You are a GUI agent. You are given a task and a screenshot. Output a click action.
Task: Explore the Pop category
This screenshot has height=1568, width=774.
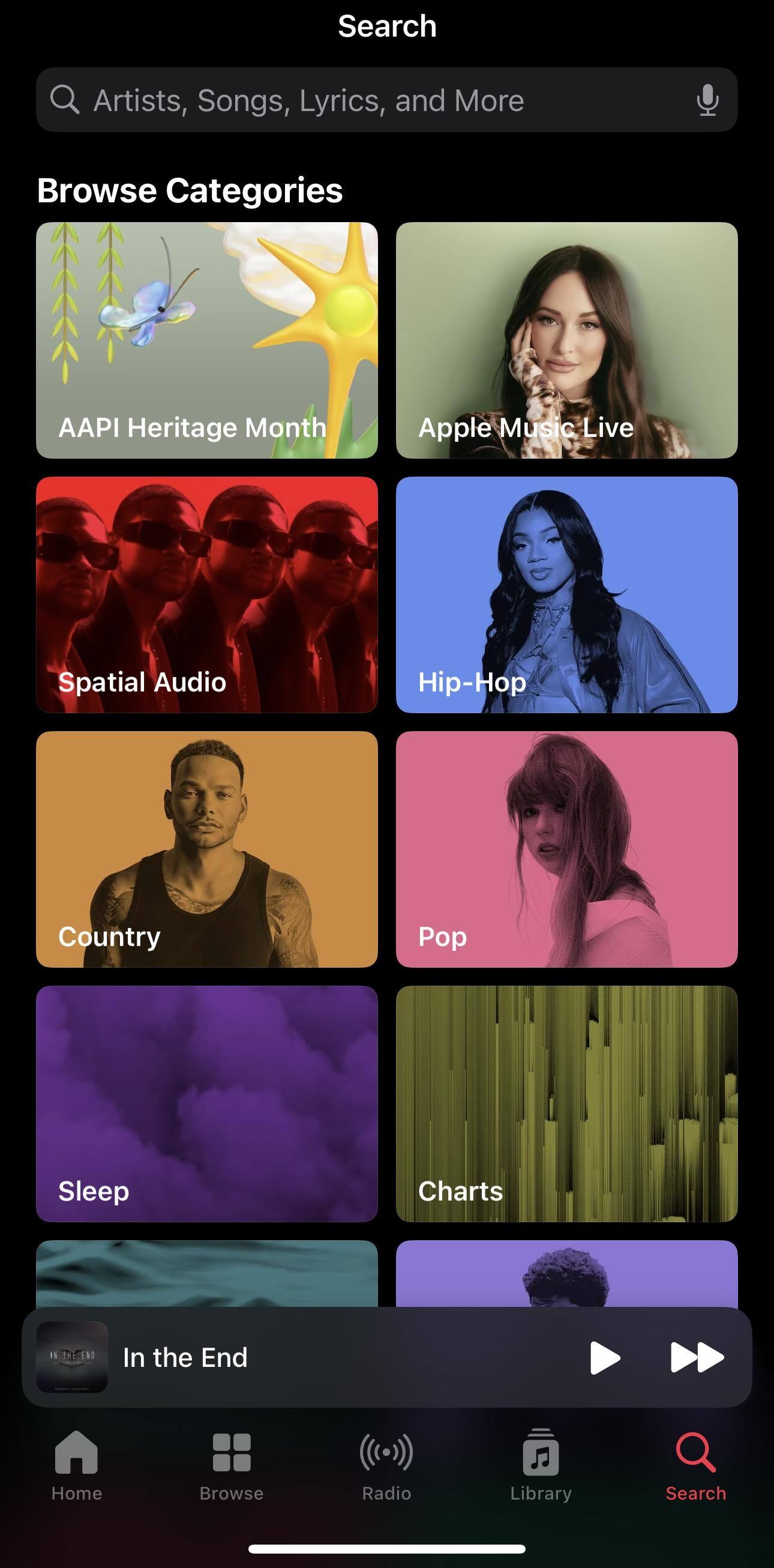[x=566, y=848]
